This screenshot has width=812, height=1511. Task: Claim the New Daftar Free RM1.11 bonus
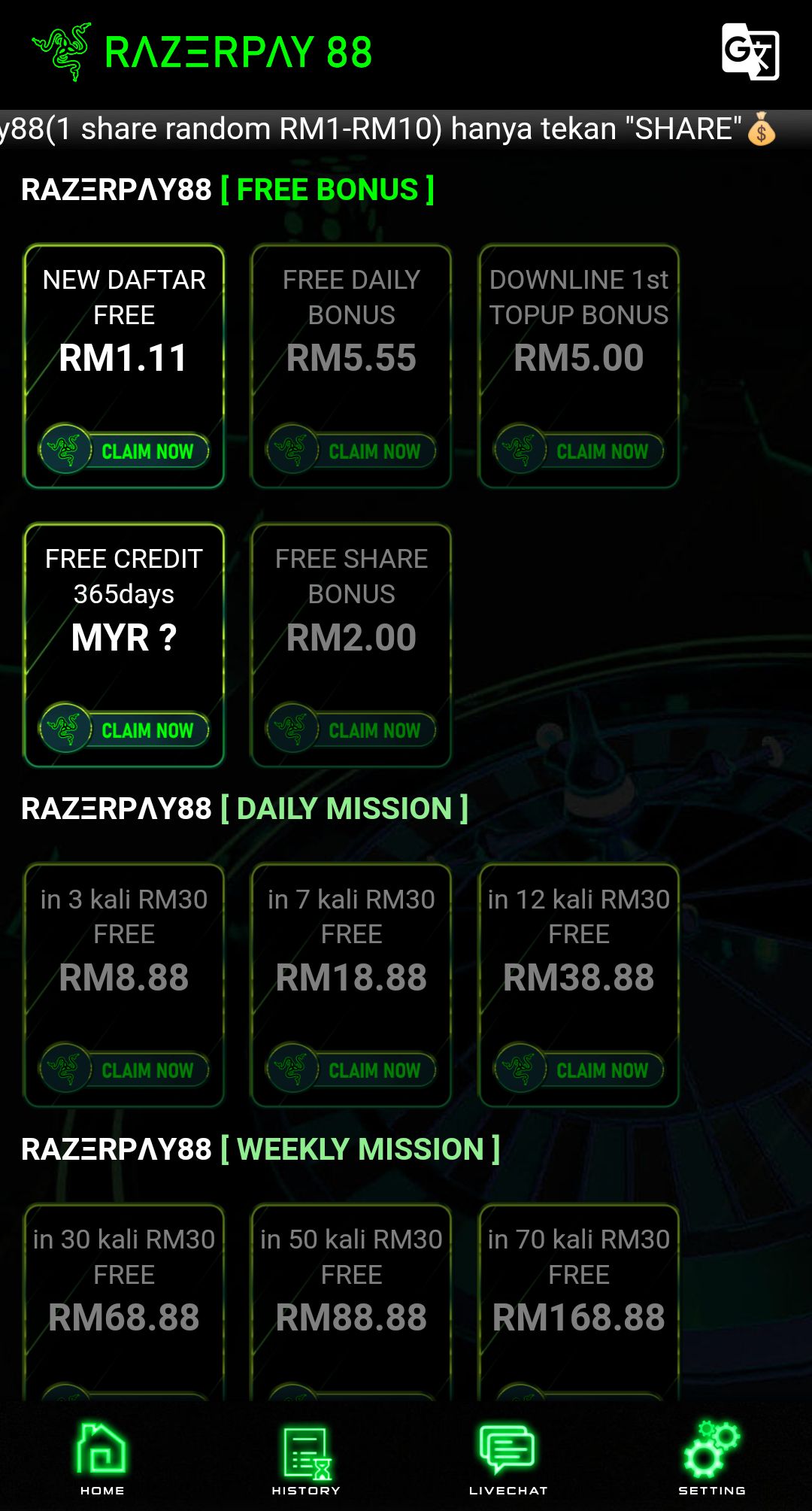point(125,451)
